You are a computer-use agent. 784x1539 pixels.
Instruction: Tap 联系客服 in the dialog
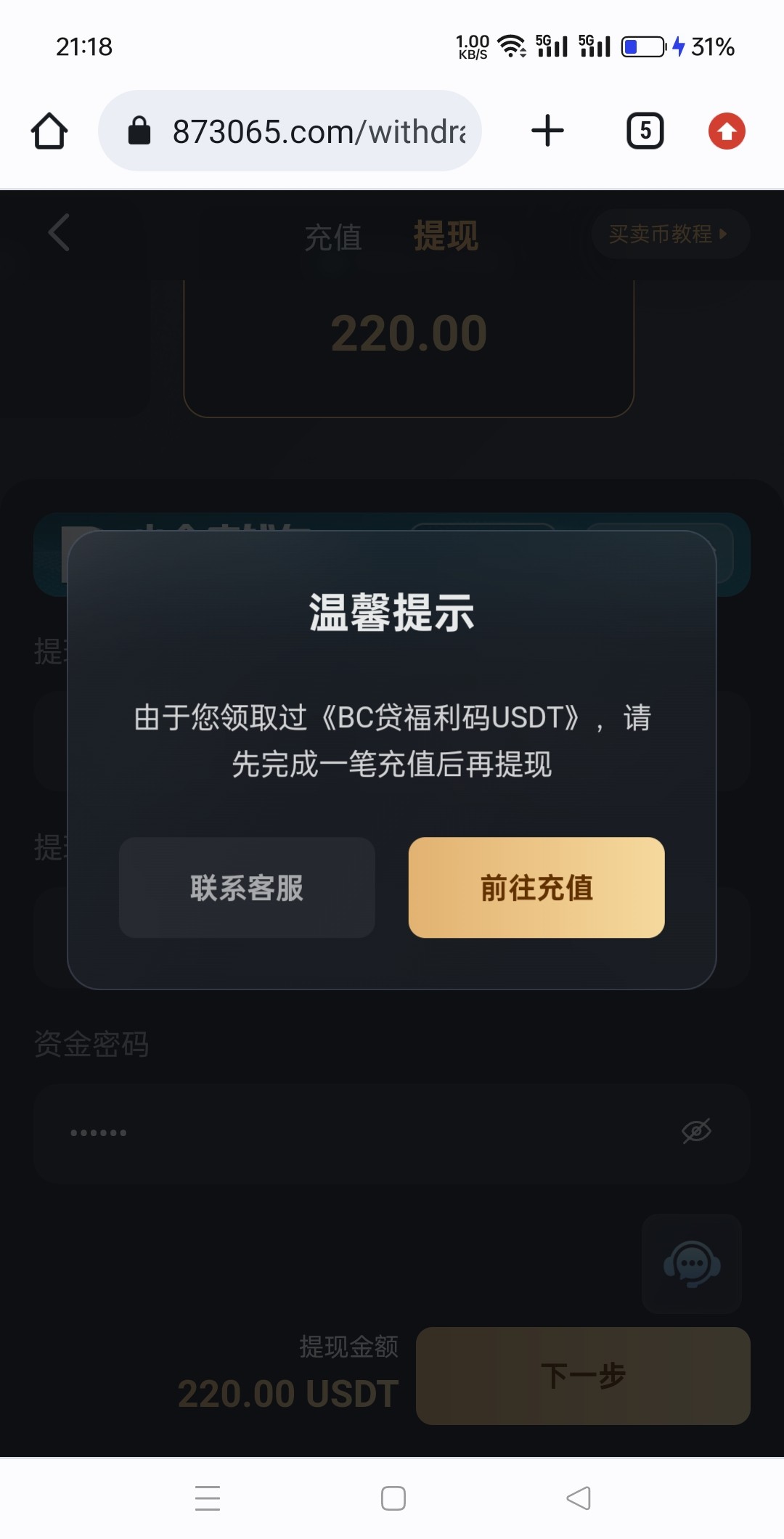(x=247, y=887)
